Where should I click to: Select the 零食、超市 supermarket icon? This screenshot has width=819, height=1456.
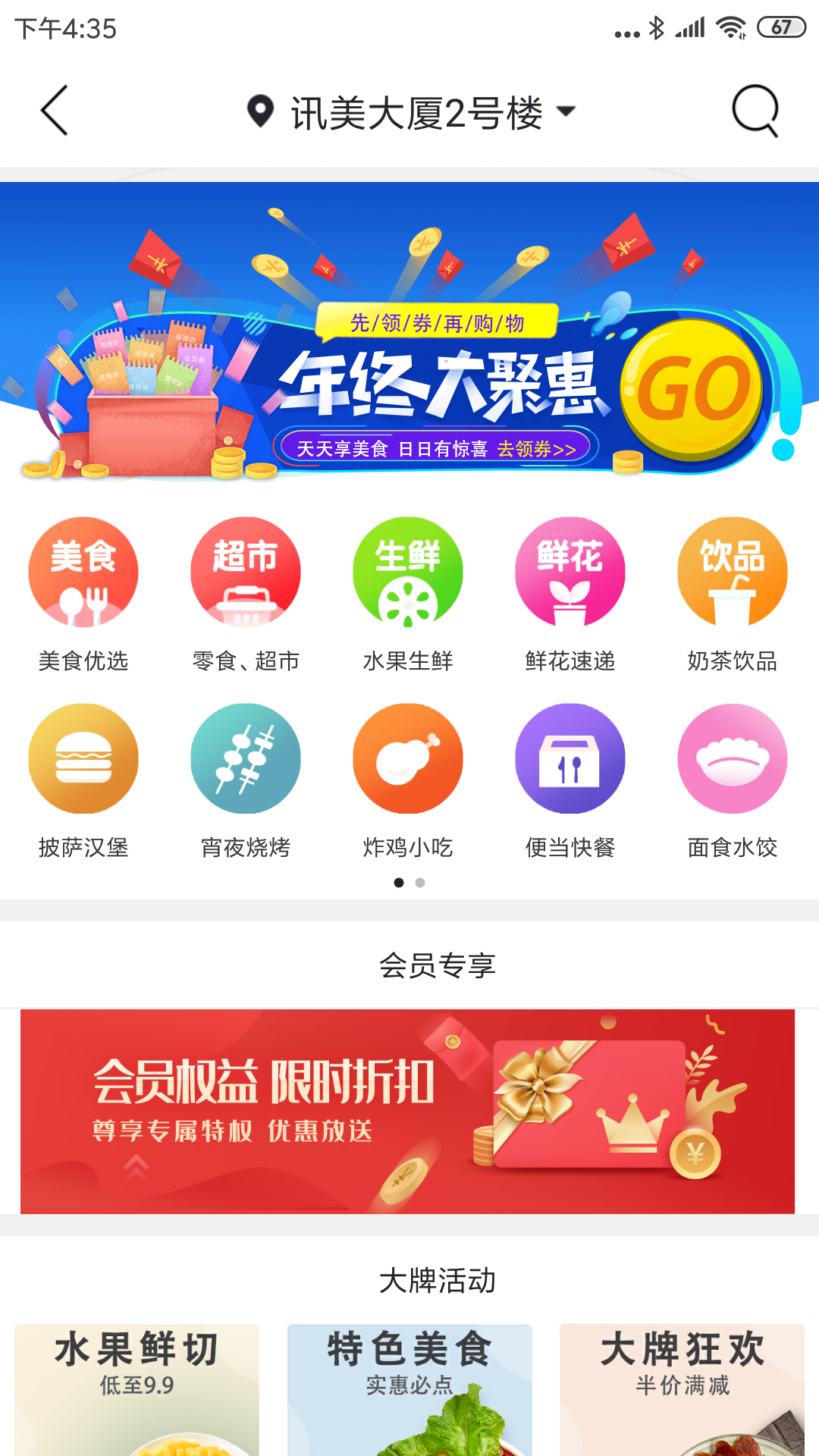(246, 573)
